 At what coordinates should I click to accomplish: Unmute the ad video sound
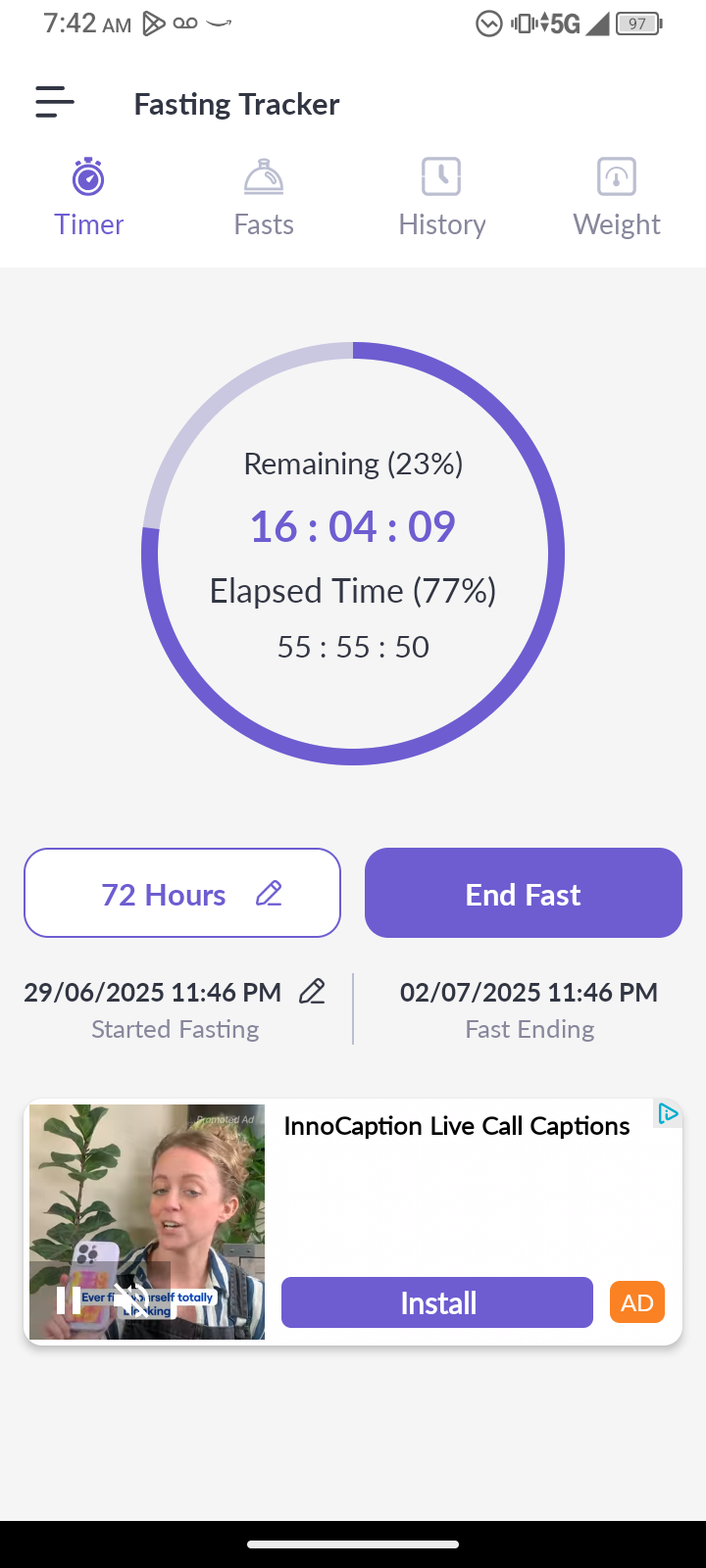130,1300
